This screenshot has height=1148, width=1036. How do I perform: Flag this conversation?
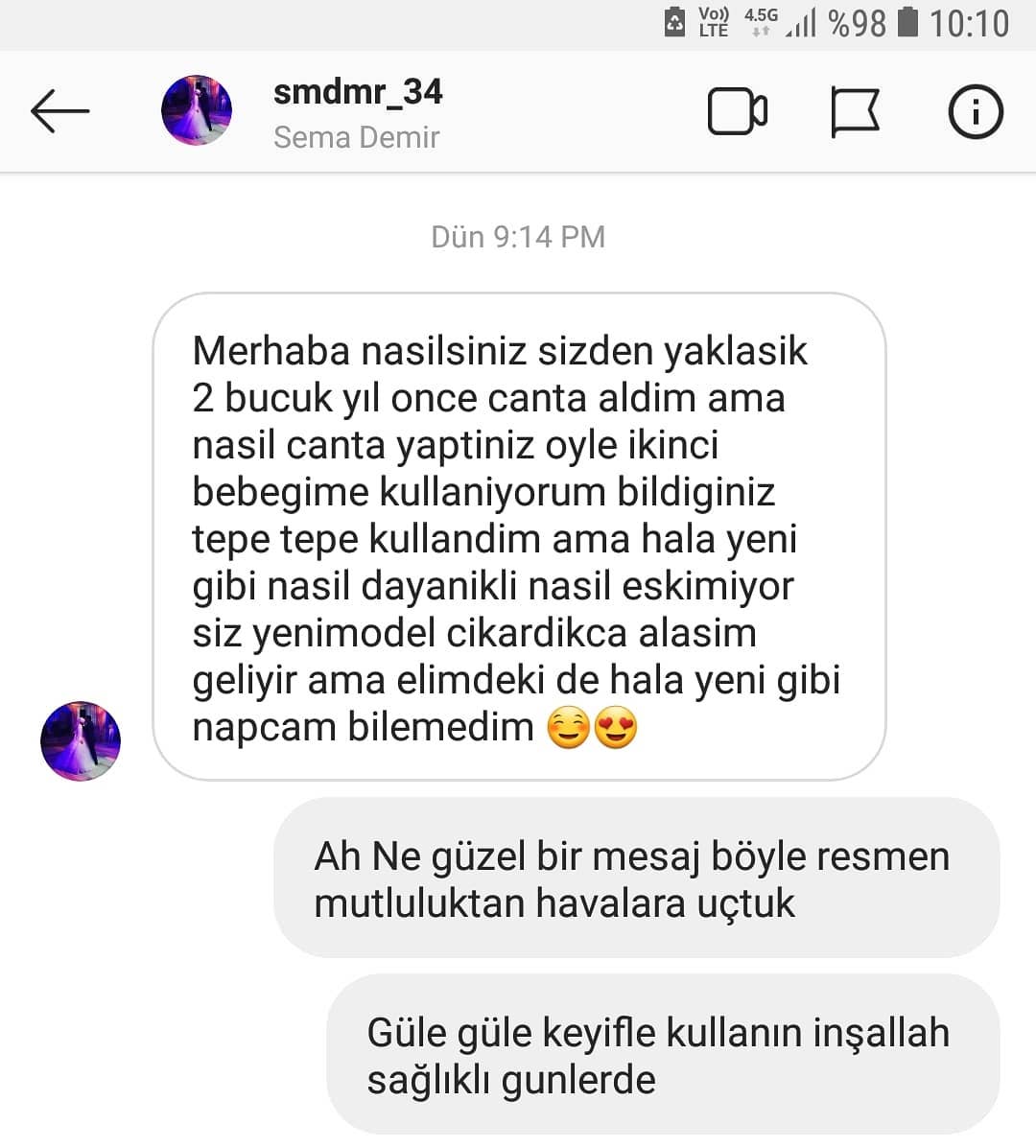tap(855, 112)
